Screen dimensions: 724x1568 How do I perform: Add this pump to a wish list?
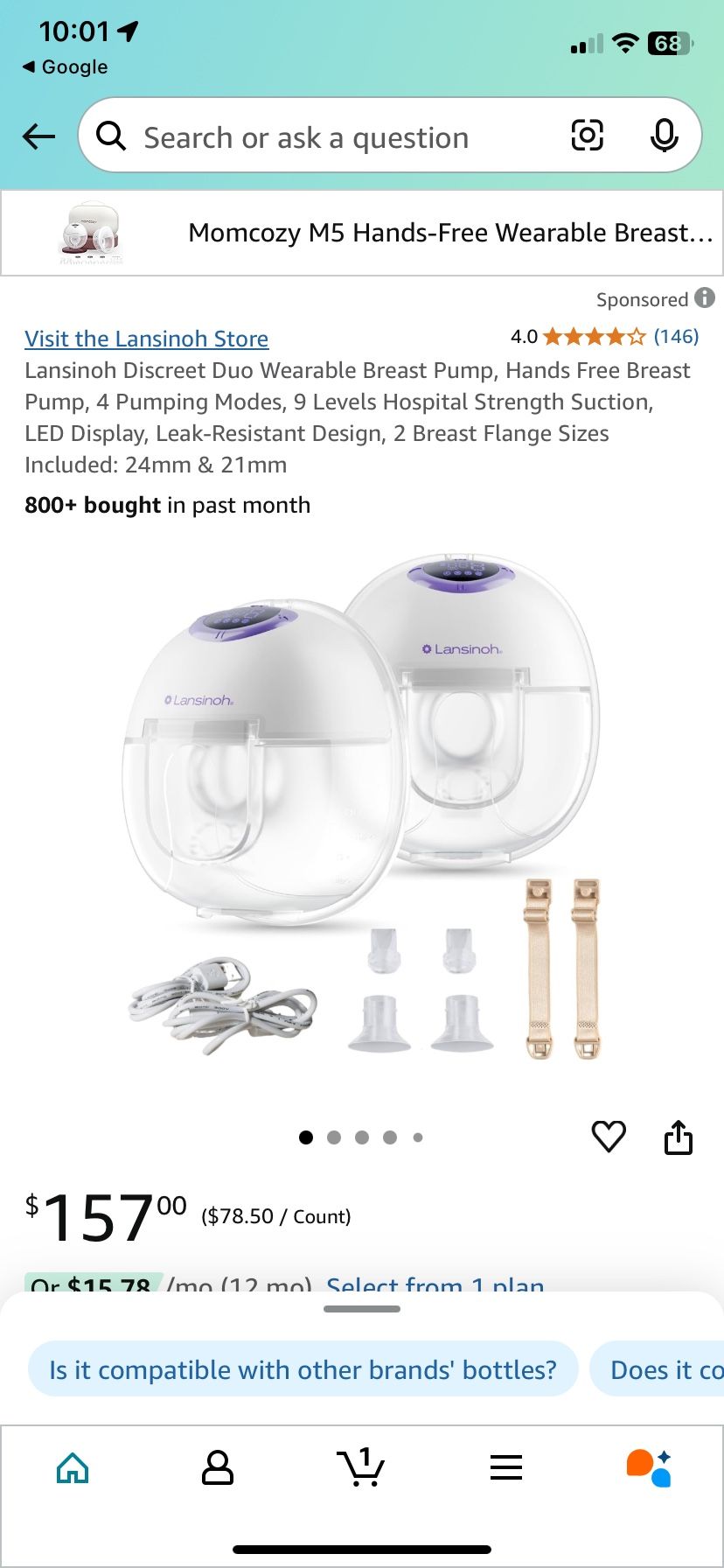(609, 1136)
